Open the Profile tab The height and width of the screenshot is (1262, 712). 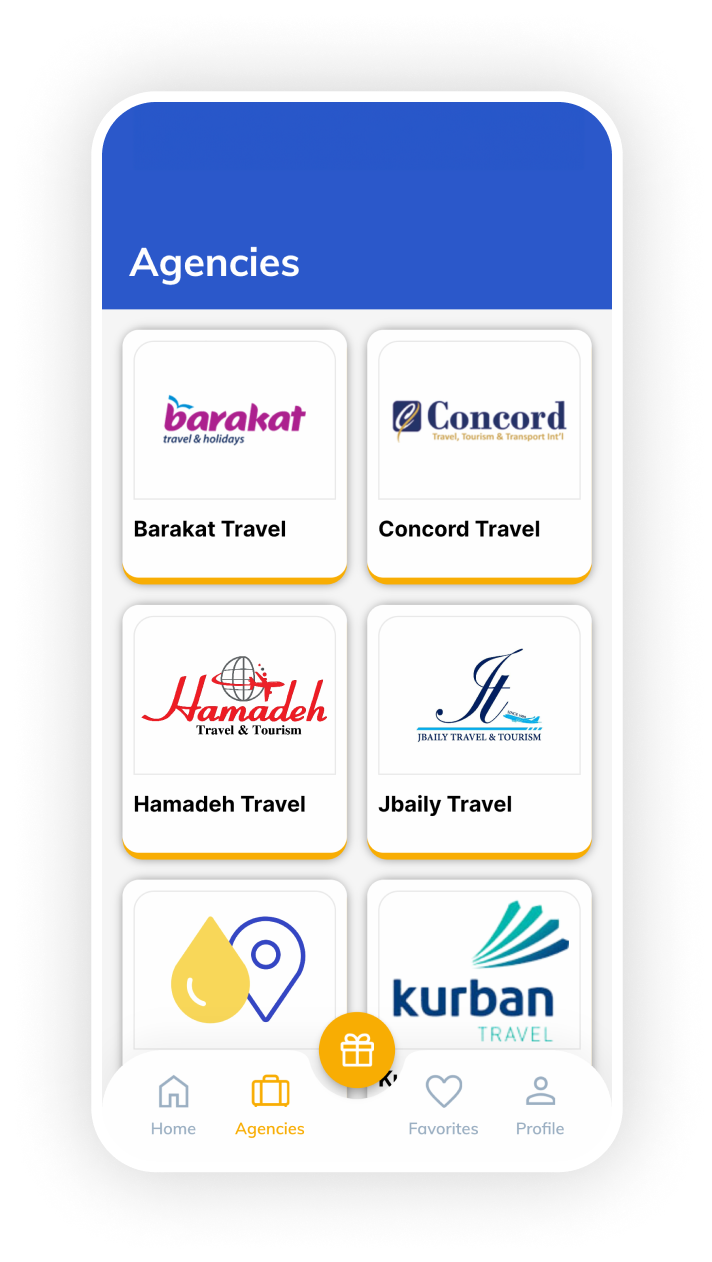point(540,1106)
